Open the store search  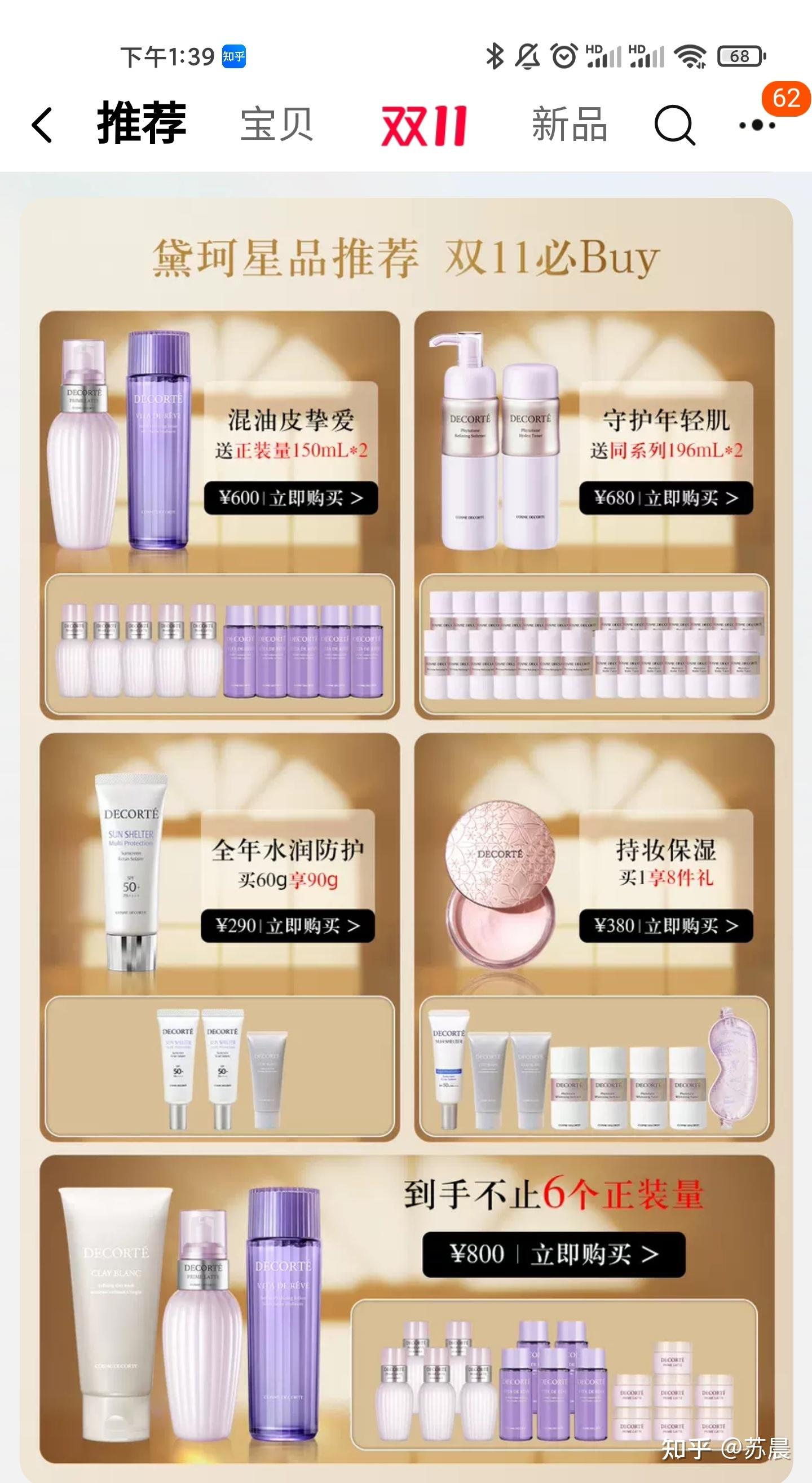[674, 125]
